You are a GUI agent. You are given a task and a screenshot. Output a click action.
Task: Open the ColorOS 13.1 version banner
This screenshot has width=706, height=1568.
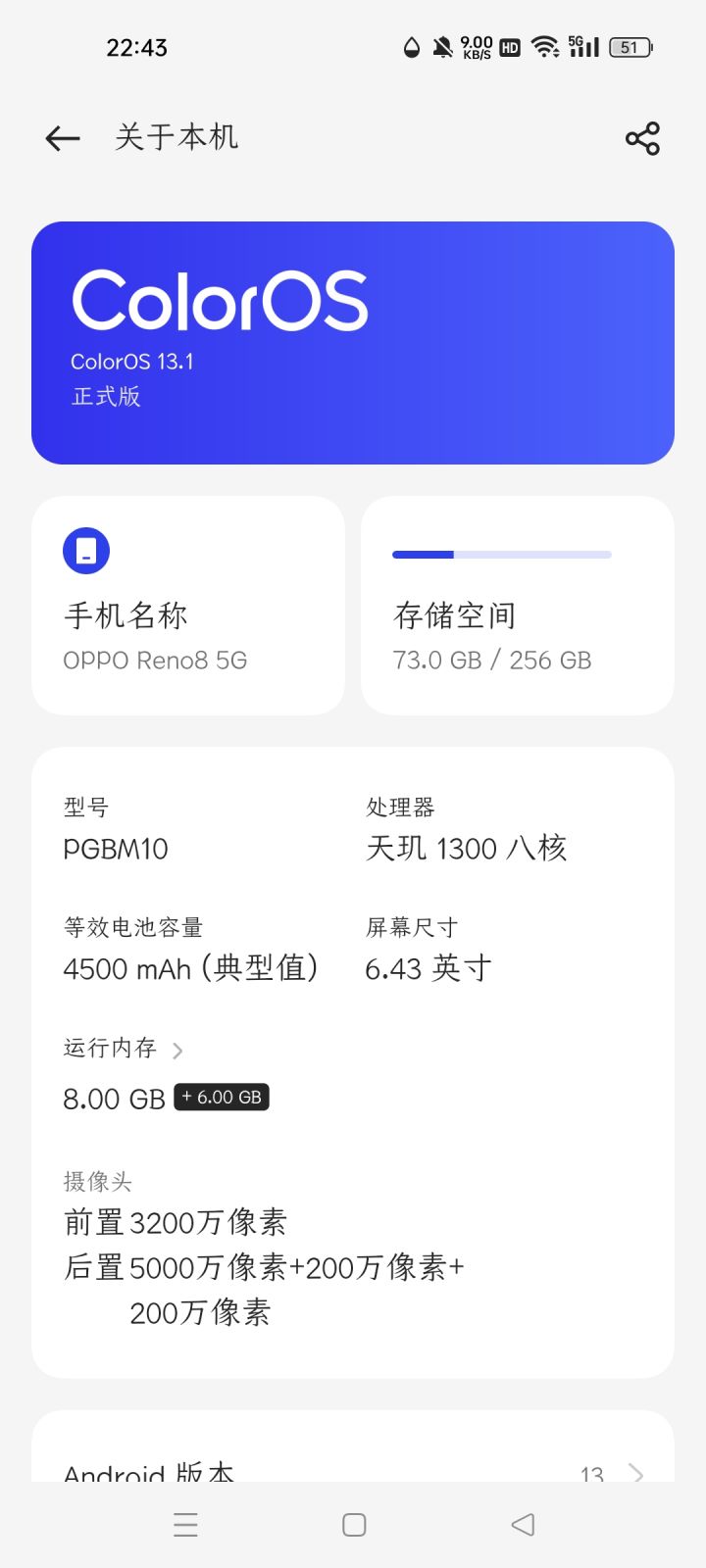pyautogui.click(x=353, y=343)
